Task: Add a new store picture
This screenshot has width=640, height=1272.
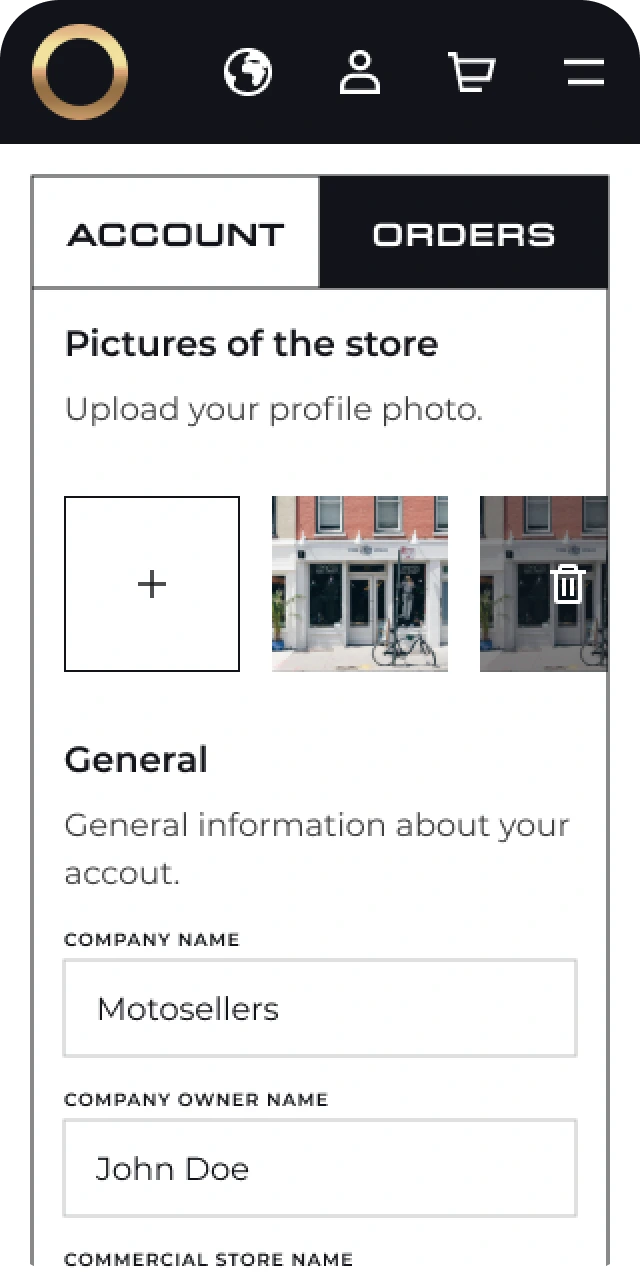Action: point(152,584)
